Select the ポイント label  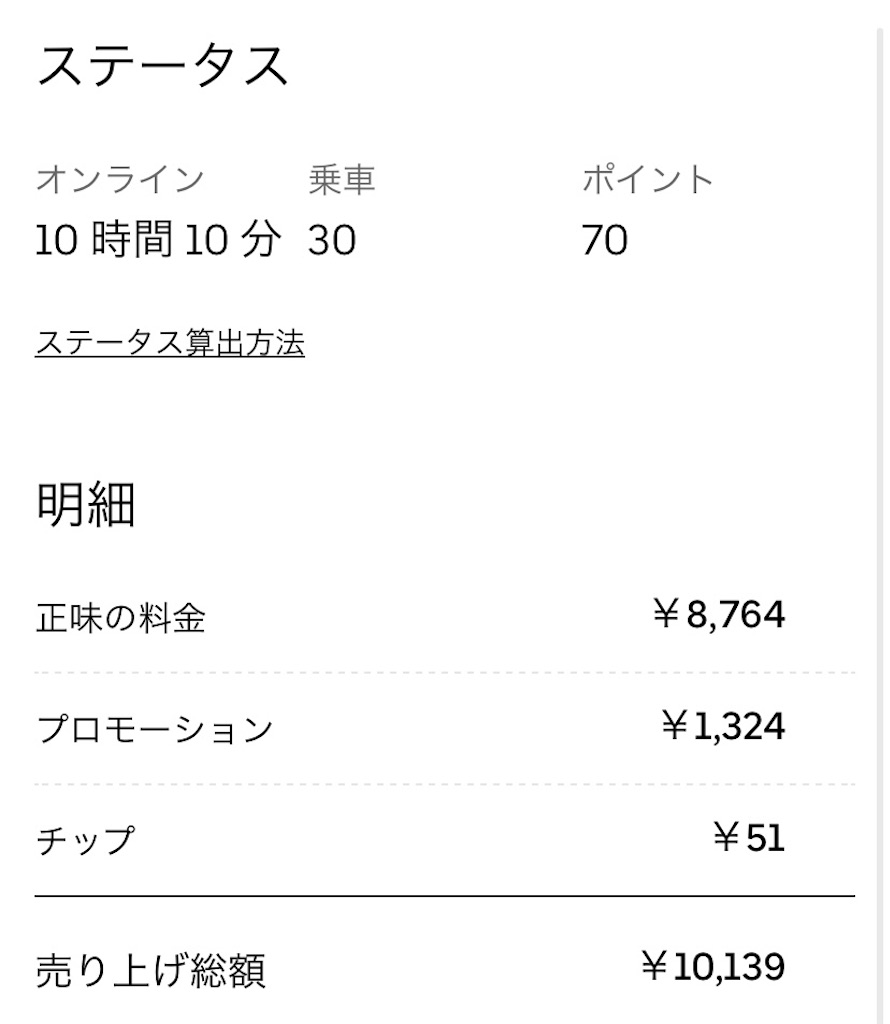(x=648, y=178)
